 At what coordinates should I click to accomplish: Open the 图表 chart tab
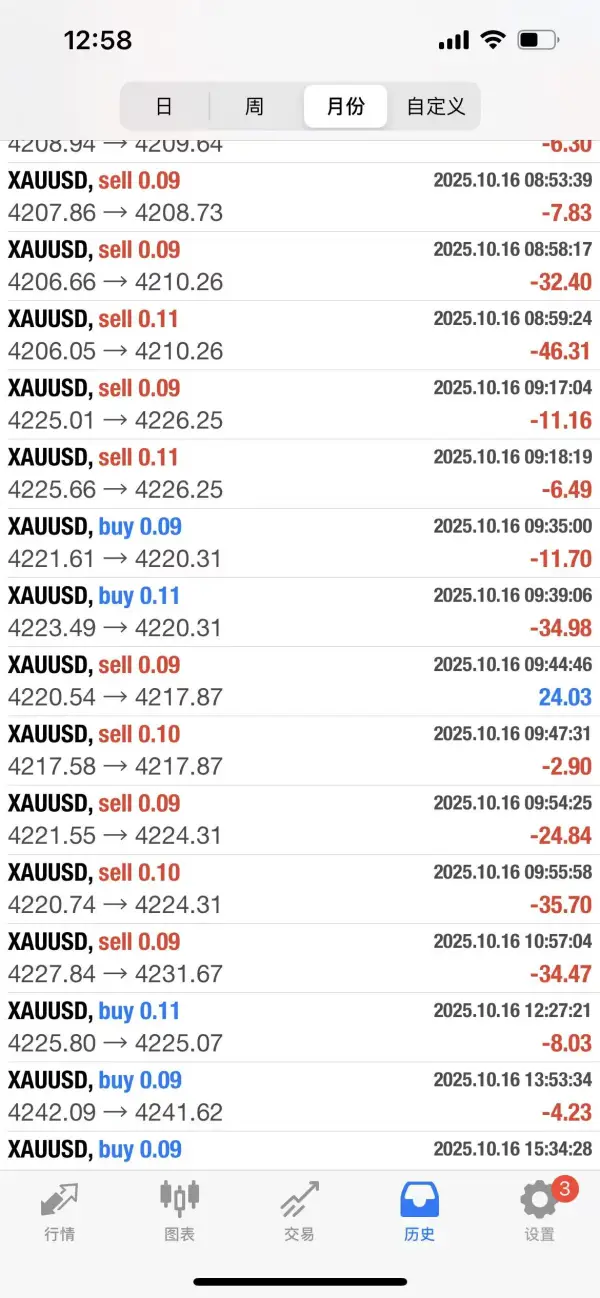tap(179, 1211)
